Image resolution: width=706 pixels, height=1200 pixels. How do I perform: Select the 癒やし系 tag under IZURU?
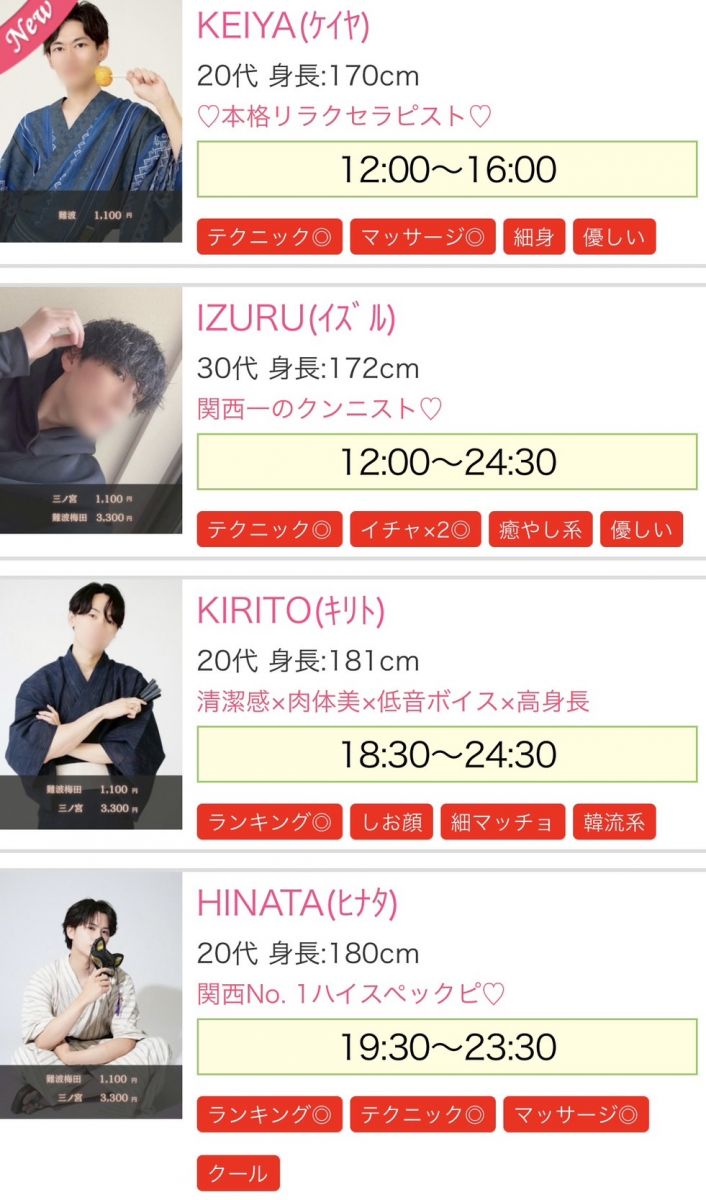tap(541, 530)
